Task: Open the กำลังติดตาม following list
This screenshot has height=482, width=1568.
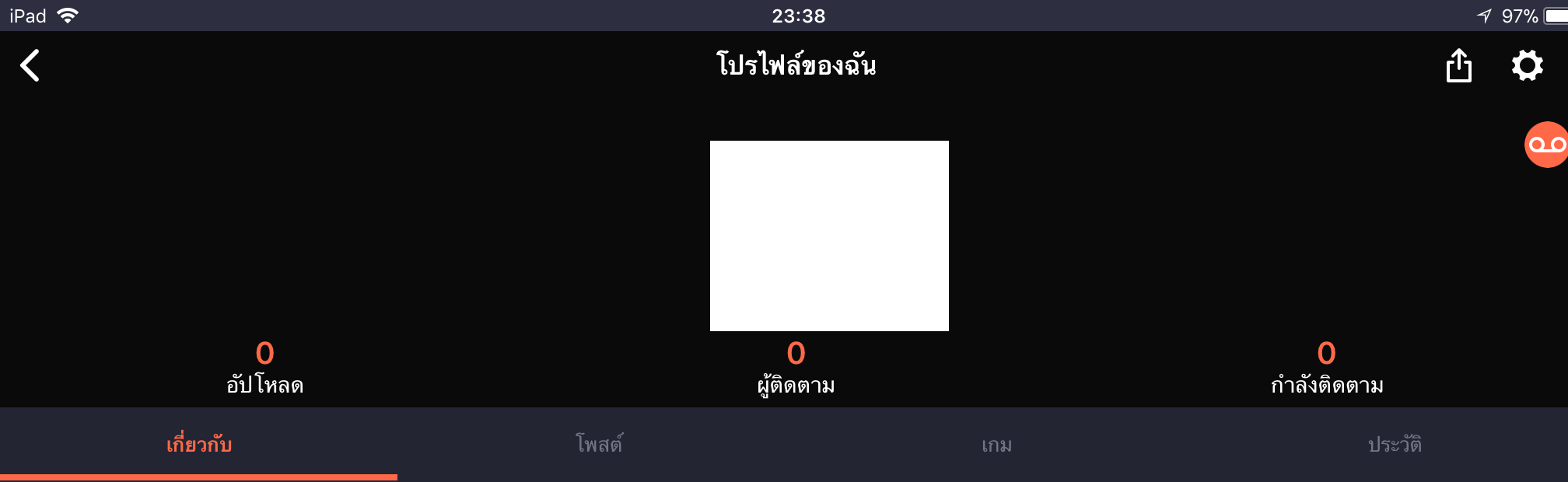Action: (1326, 367)
